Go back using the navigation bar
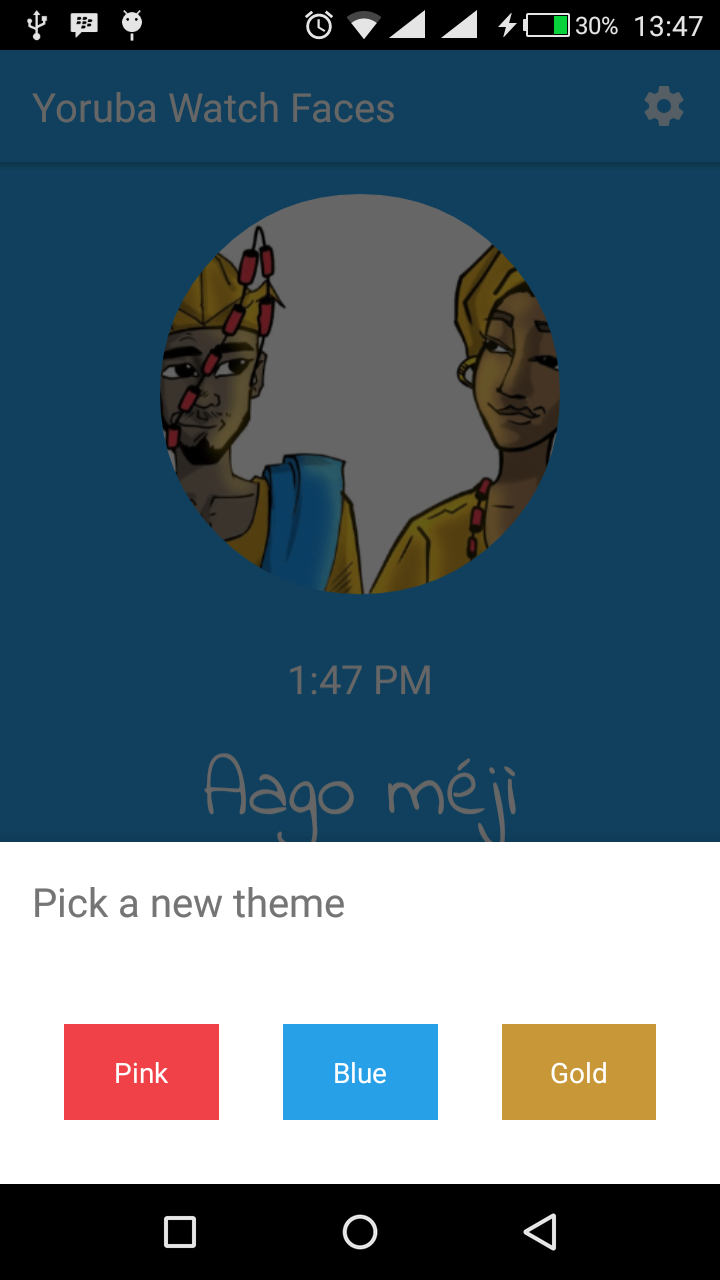720x1280 pixels. [x=539, y=1232]
